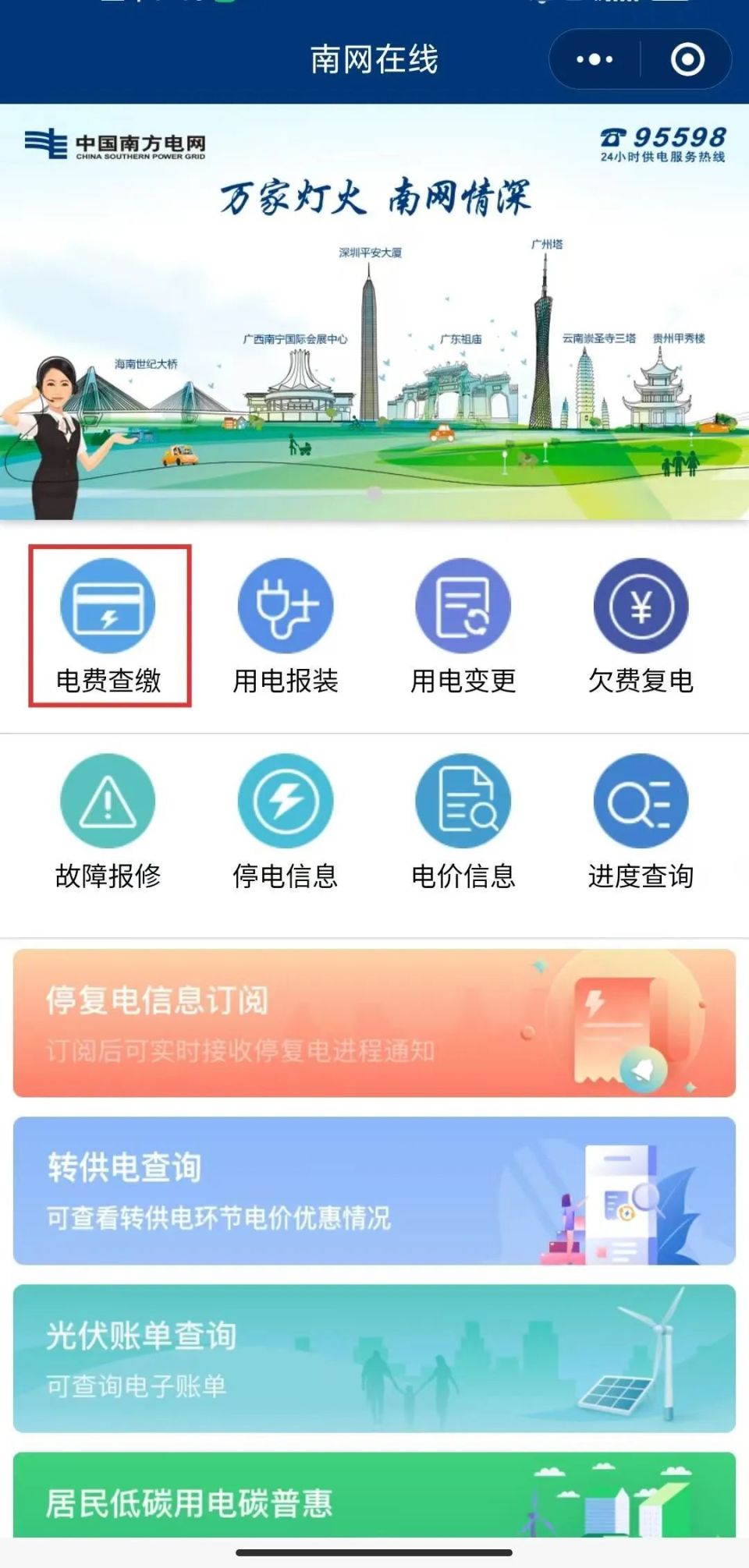Tap the 万家灯火 南网情深 top banner
This screenshot has height=1568, width=749.
tap(374, 312)
